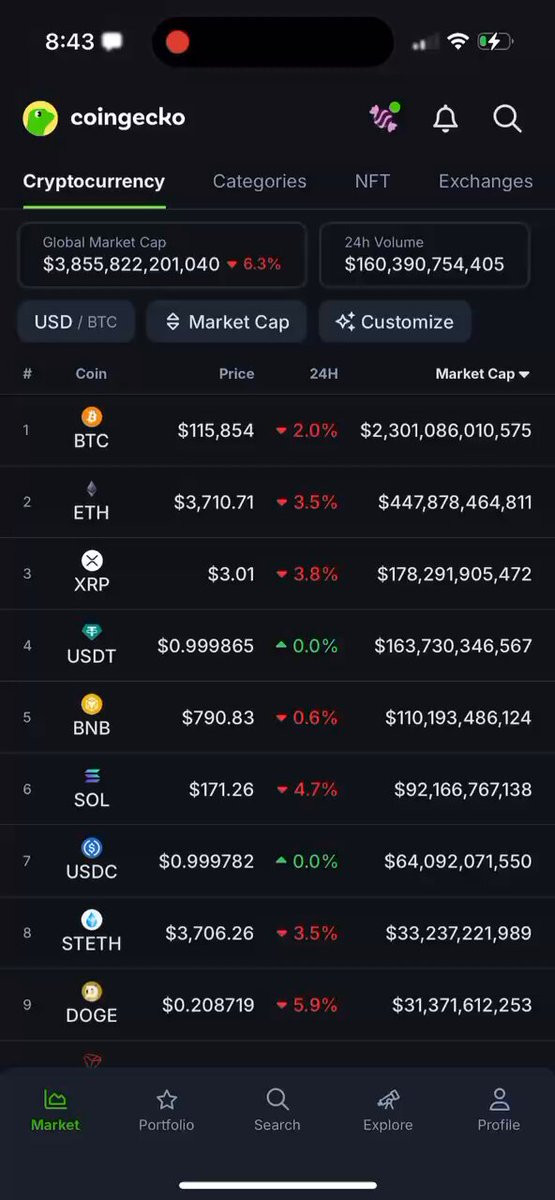
Task: Switch to the Categories tab
Action: pyautogui.click(x=259, y=181)
